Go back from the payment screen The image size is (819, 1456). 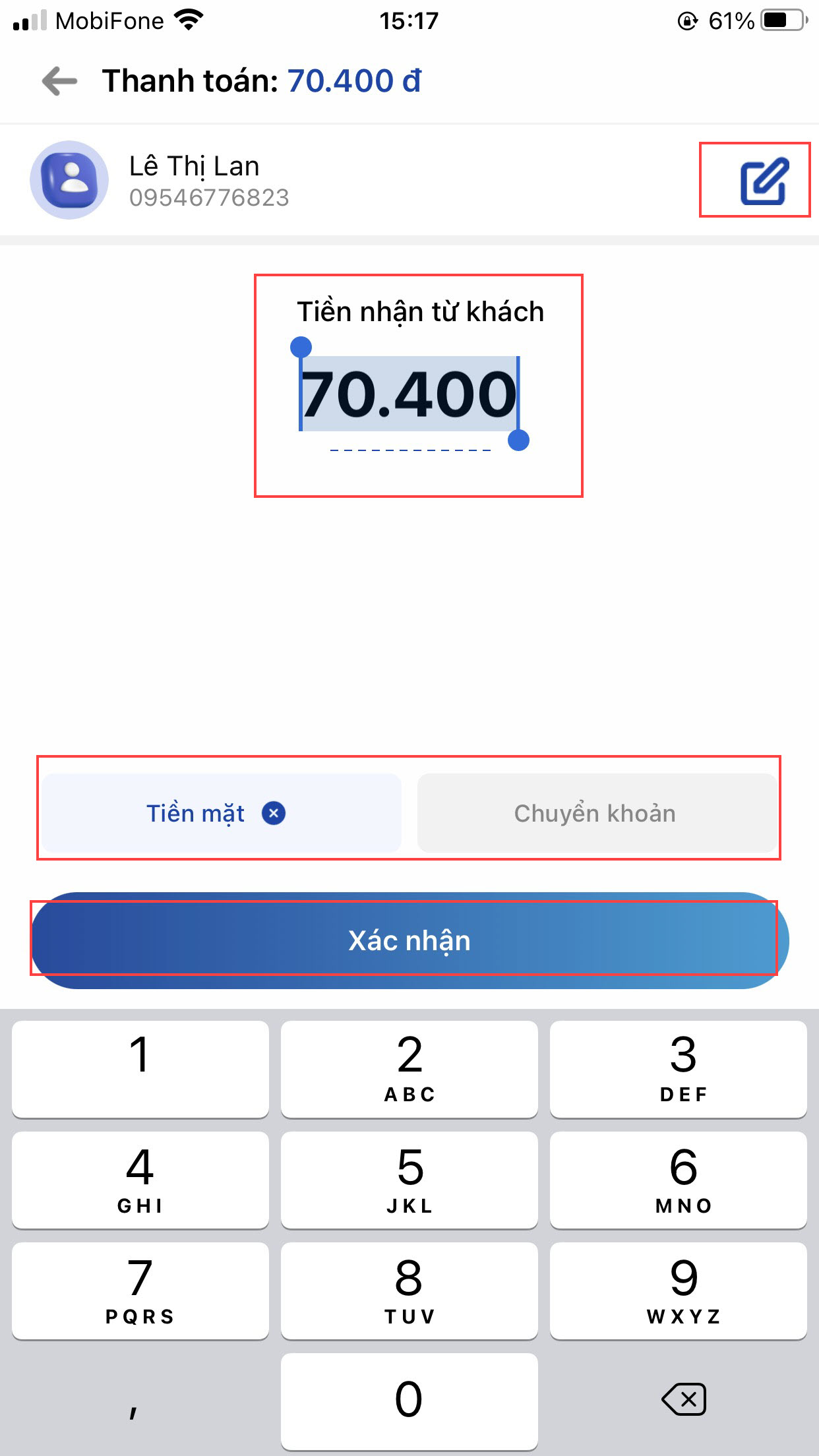tap(60, 82)
